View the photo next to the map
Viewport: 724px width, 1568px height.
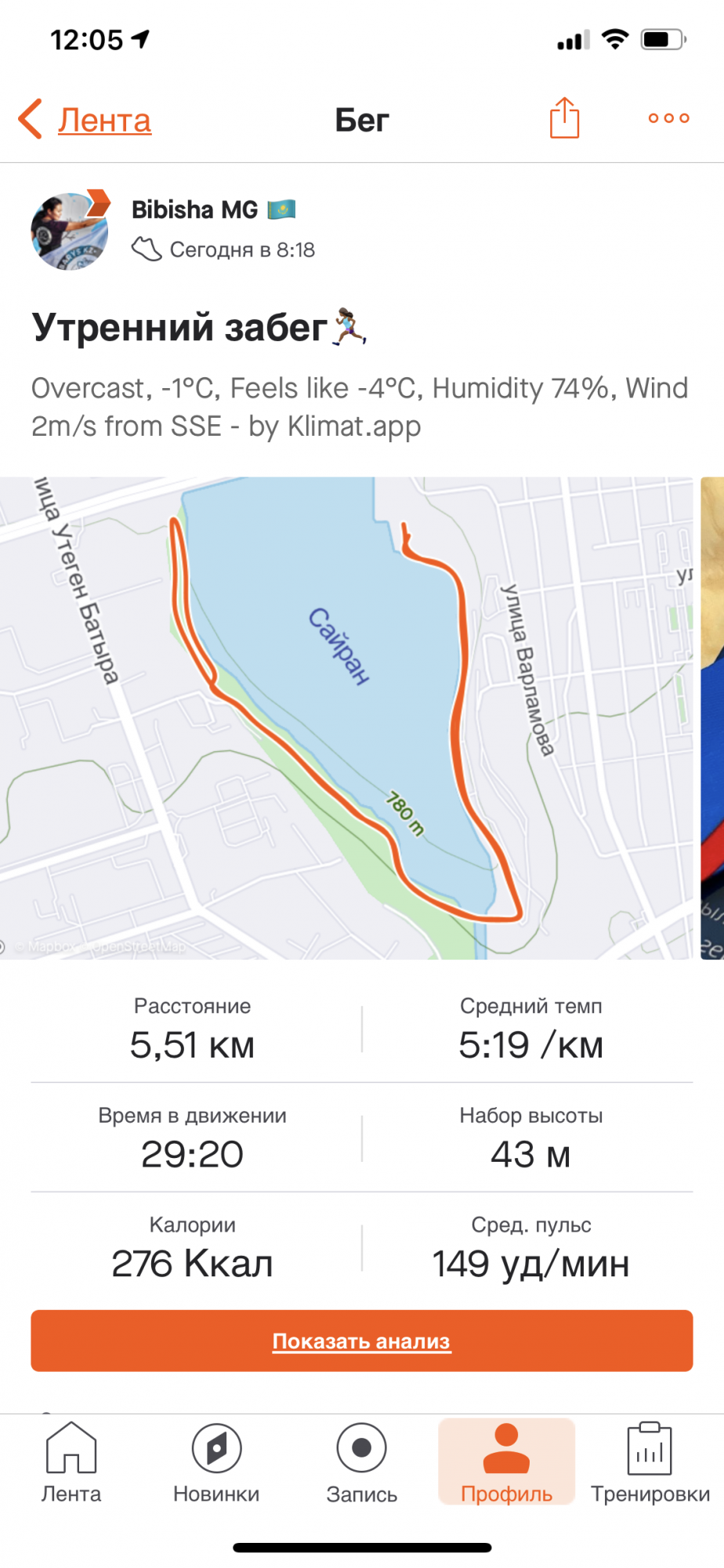click(x=712, y=717)
